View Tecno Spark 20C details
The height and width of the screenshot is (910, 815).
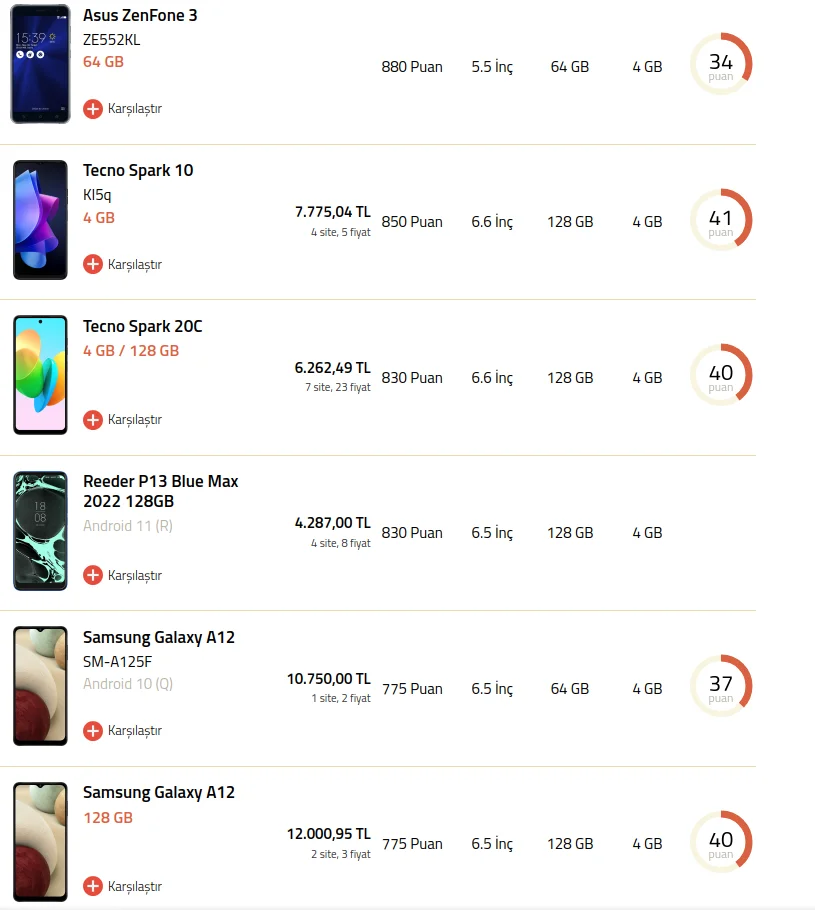[x=142, y=327]
